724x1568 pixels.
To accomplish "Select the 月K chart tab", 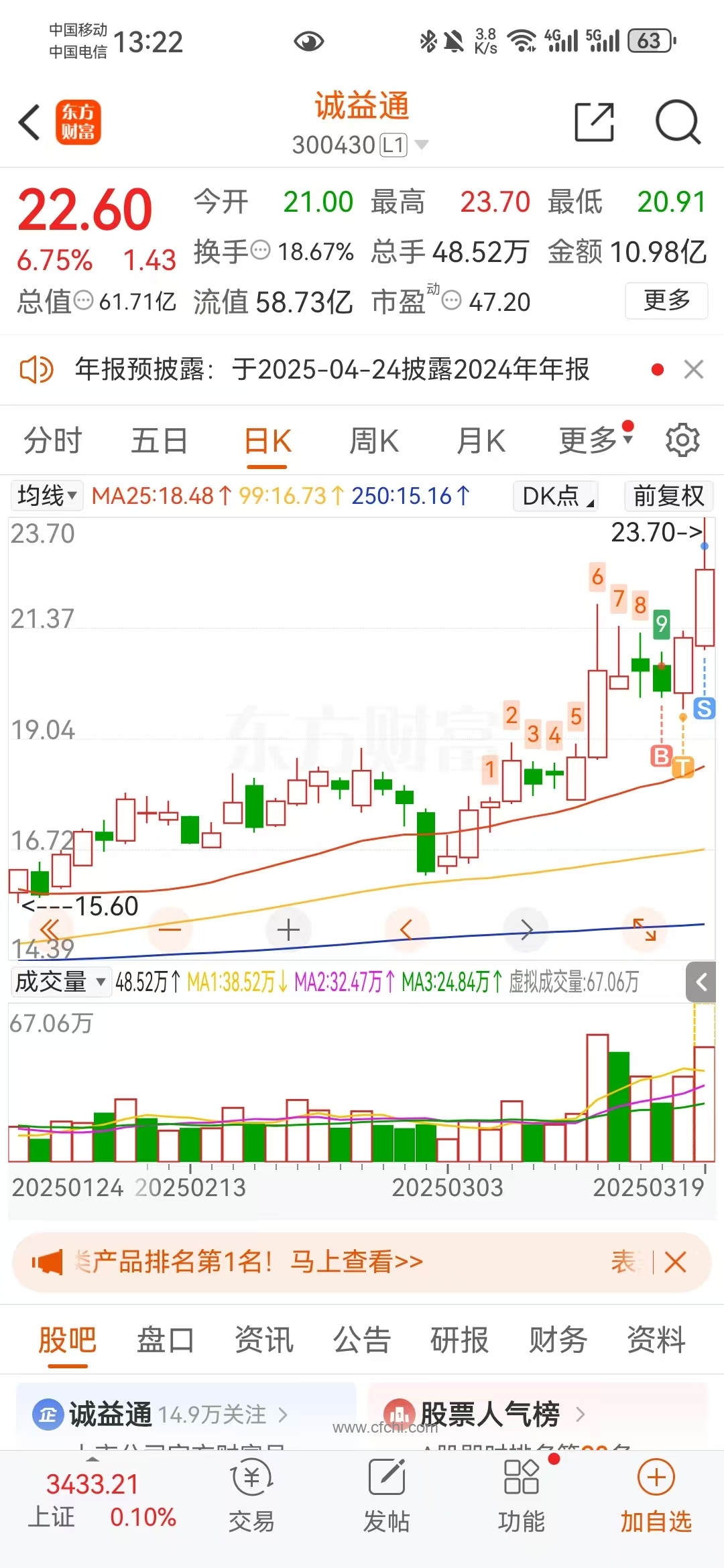I will [x=481, y=441].
